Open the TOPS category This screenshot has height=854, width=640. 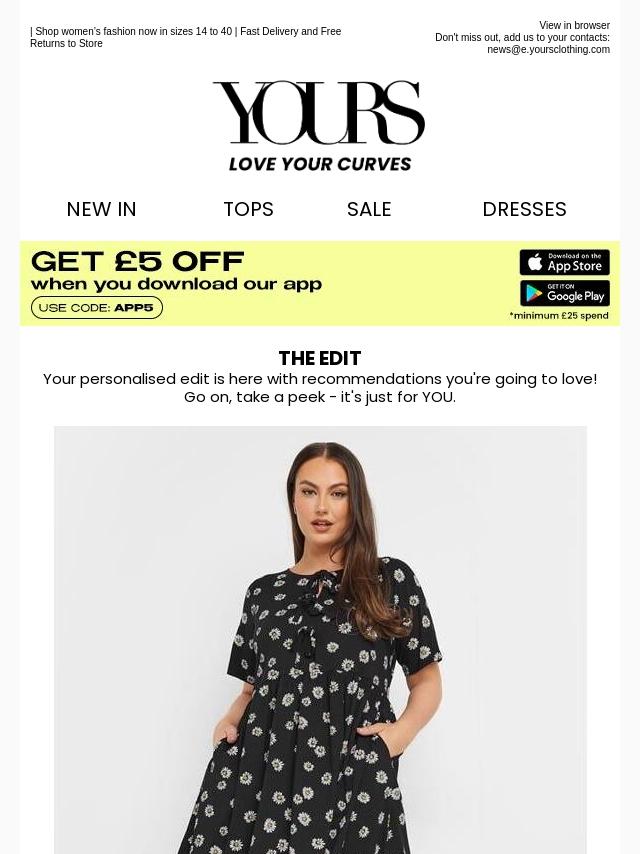[248, 209]
